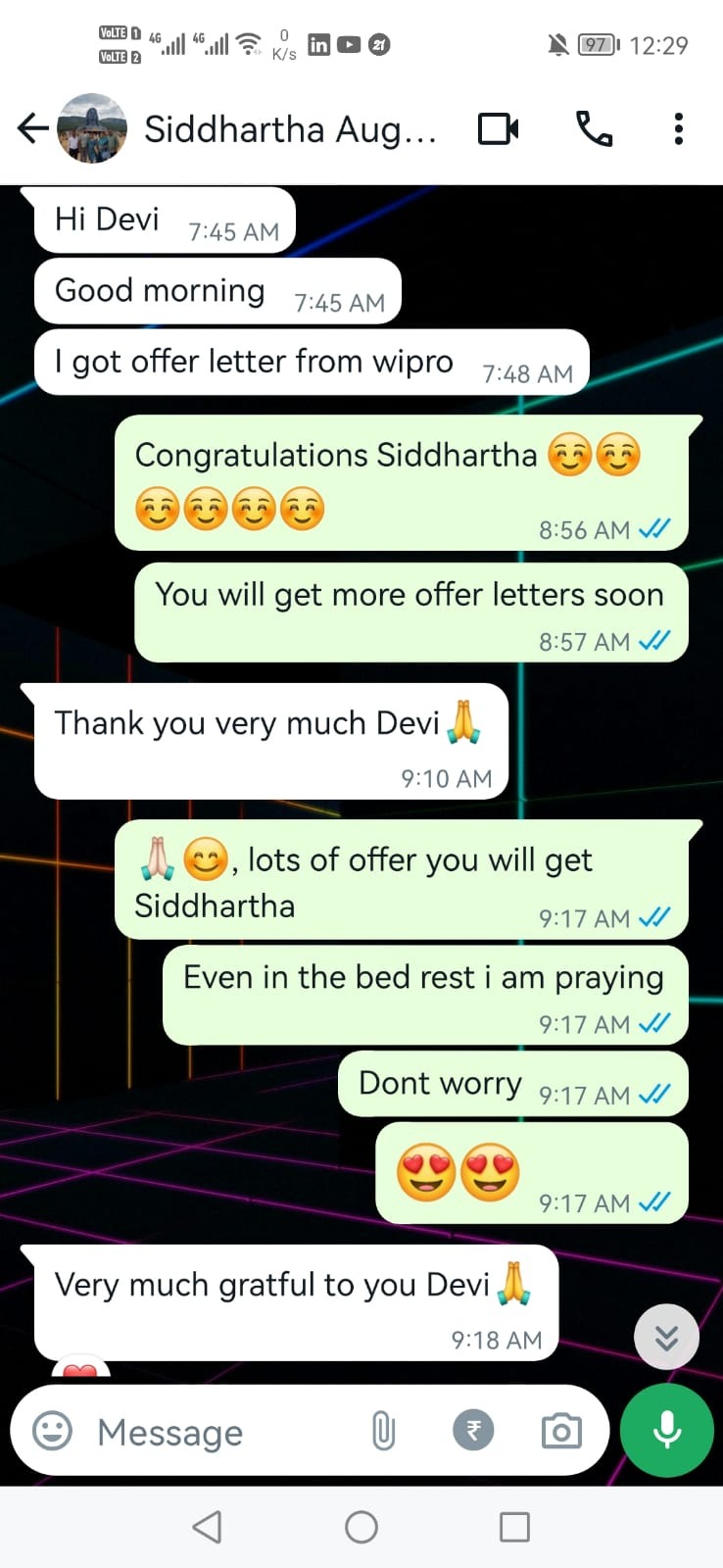
Task: Open the overflow menu
Action: tap(678, 128)
